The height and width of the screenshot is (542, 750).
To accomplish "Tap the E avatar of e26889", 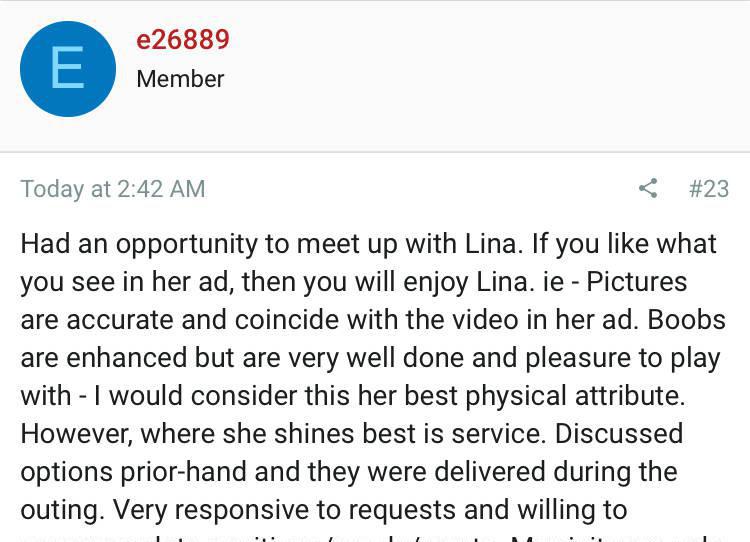I will pos(68,69).
